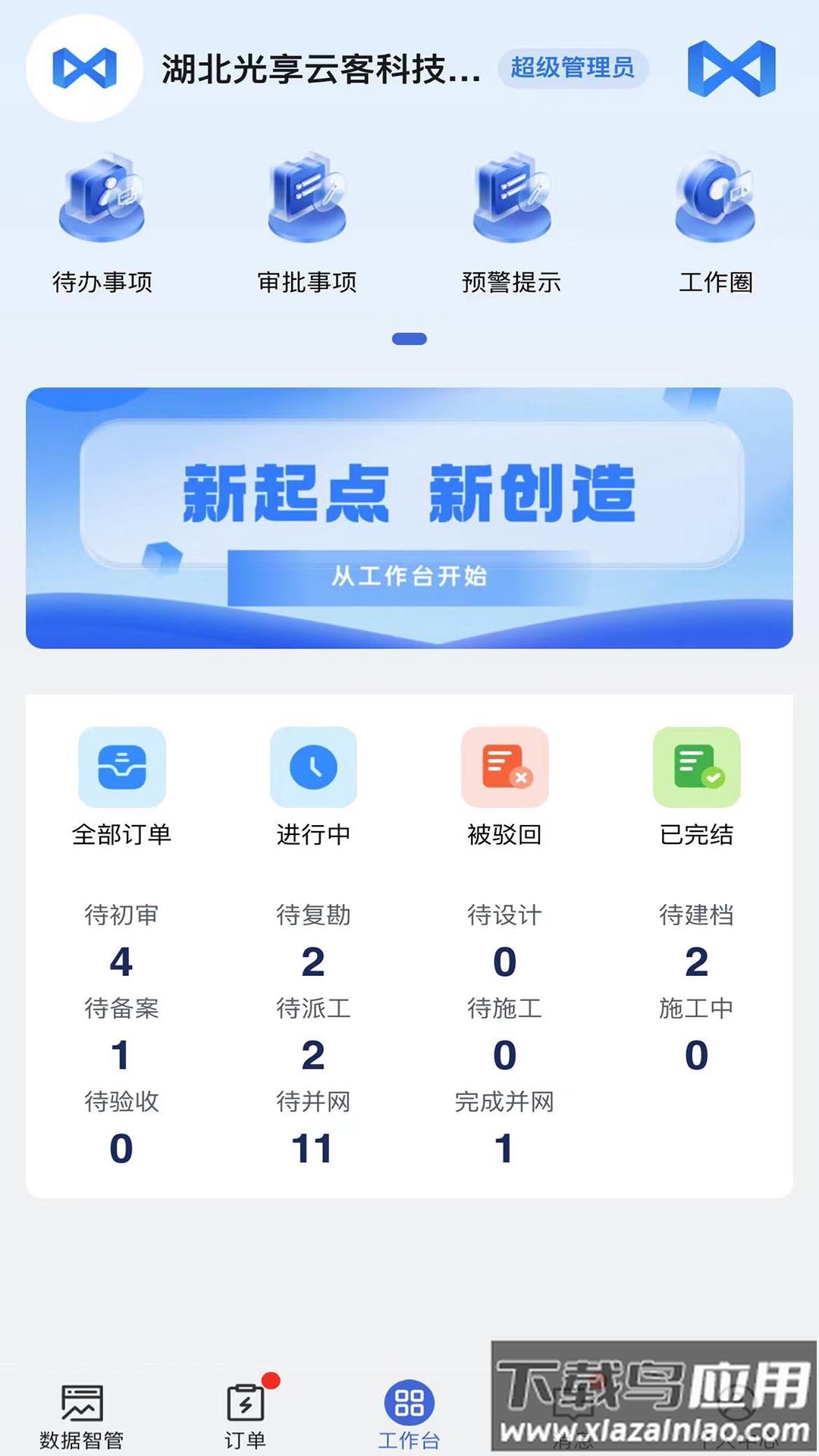819x1456 pixels.
Task: Click the app logo at top right
Action: [x=730, y=68]
